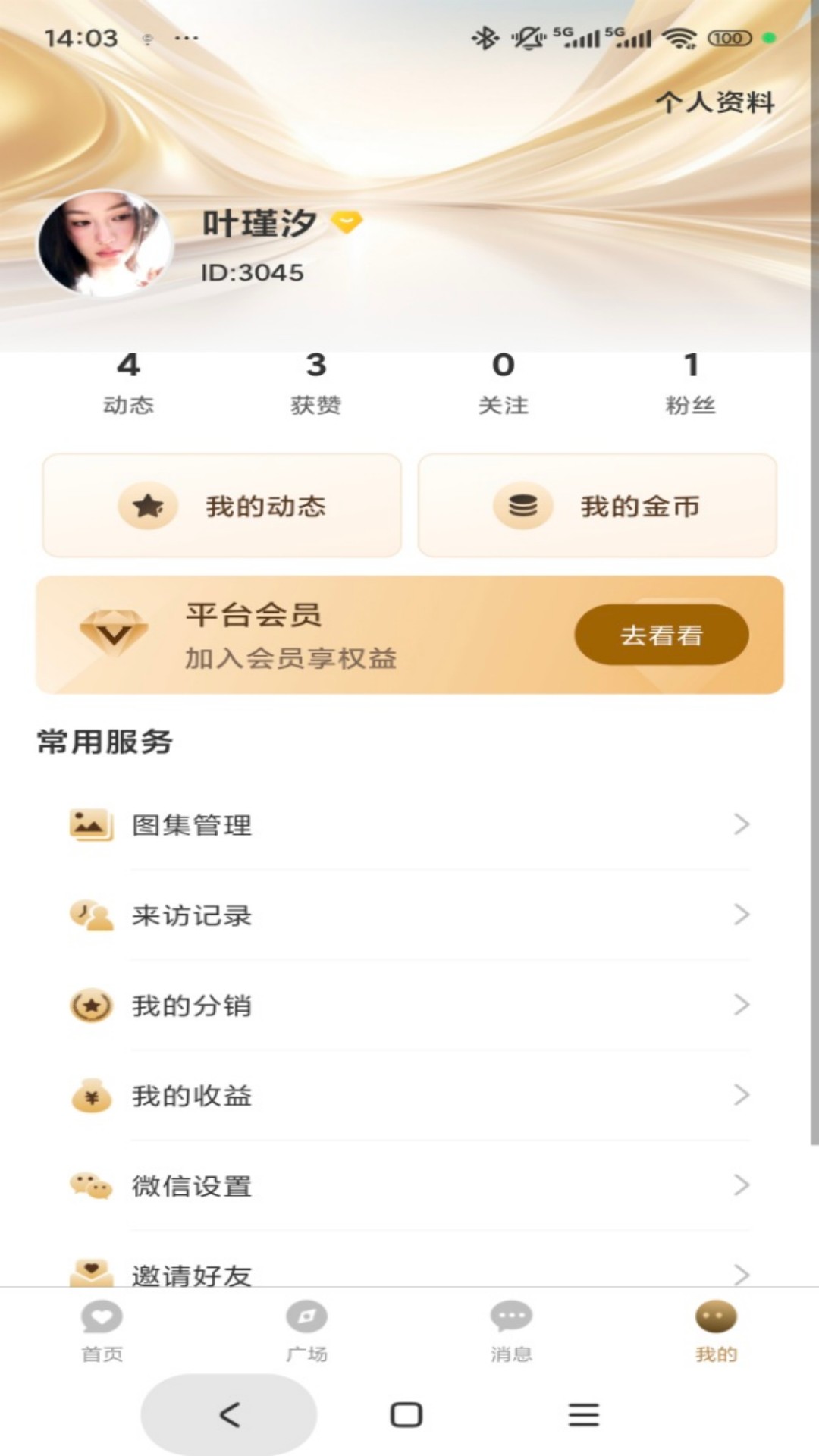
Task: Expand the 邀请好友 row chevron
Action: [x=741, y=1268]
